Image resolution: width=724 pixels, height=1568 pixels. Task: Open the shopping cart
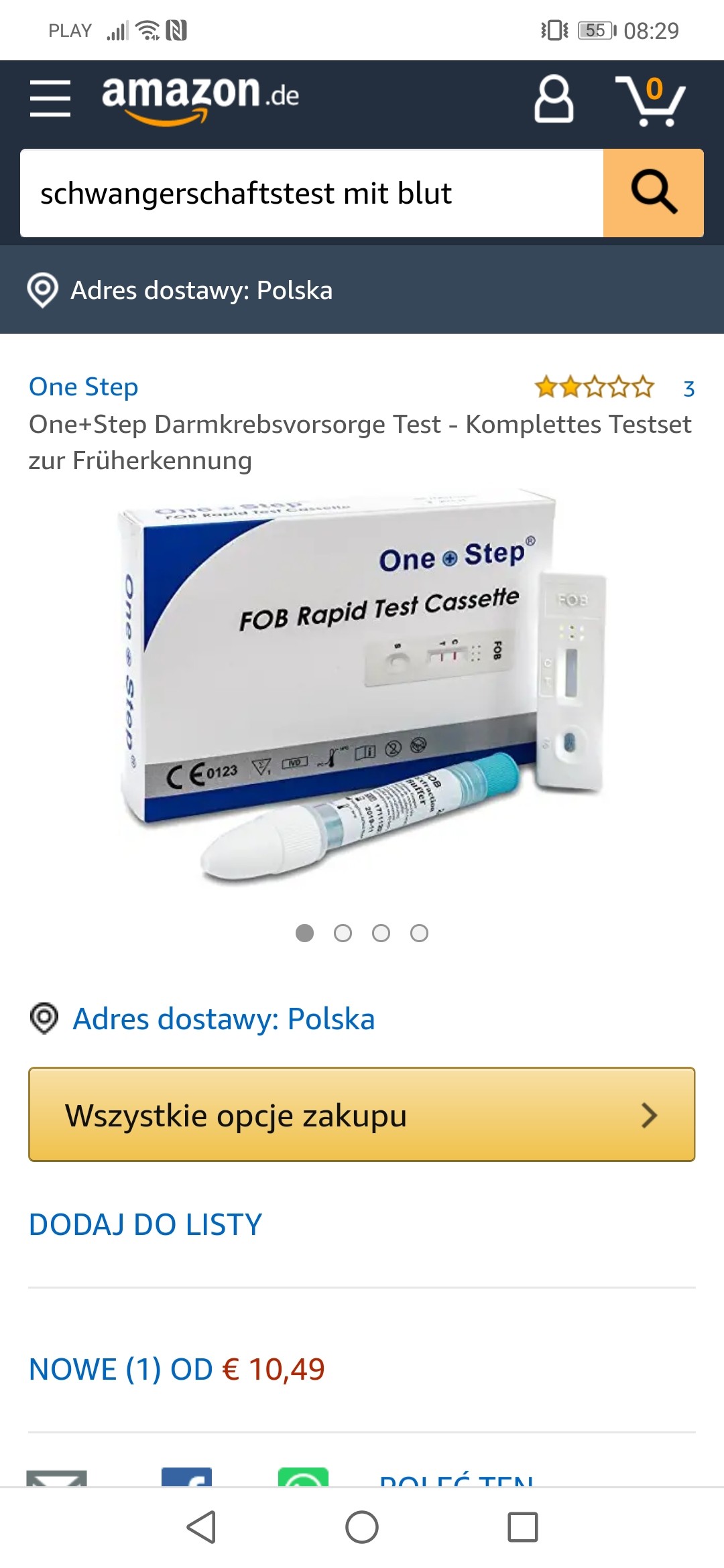[650, 101]
